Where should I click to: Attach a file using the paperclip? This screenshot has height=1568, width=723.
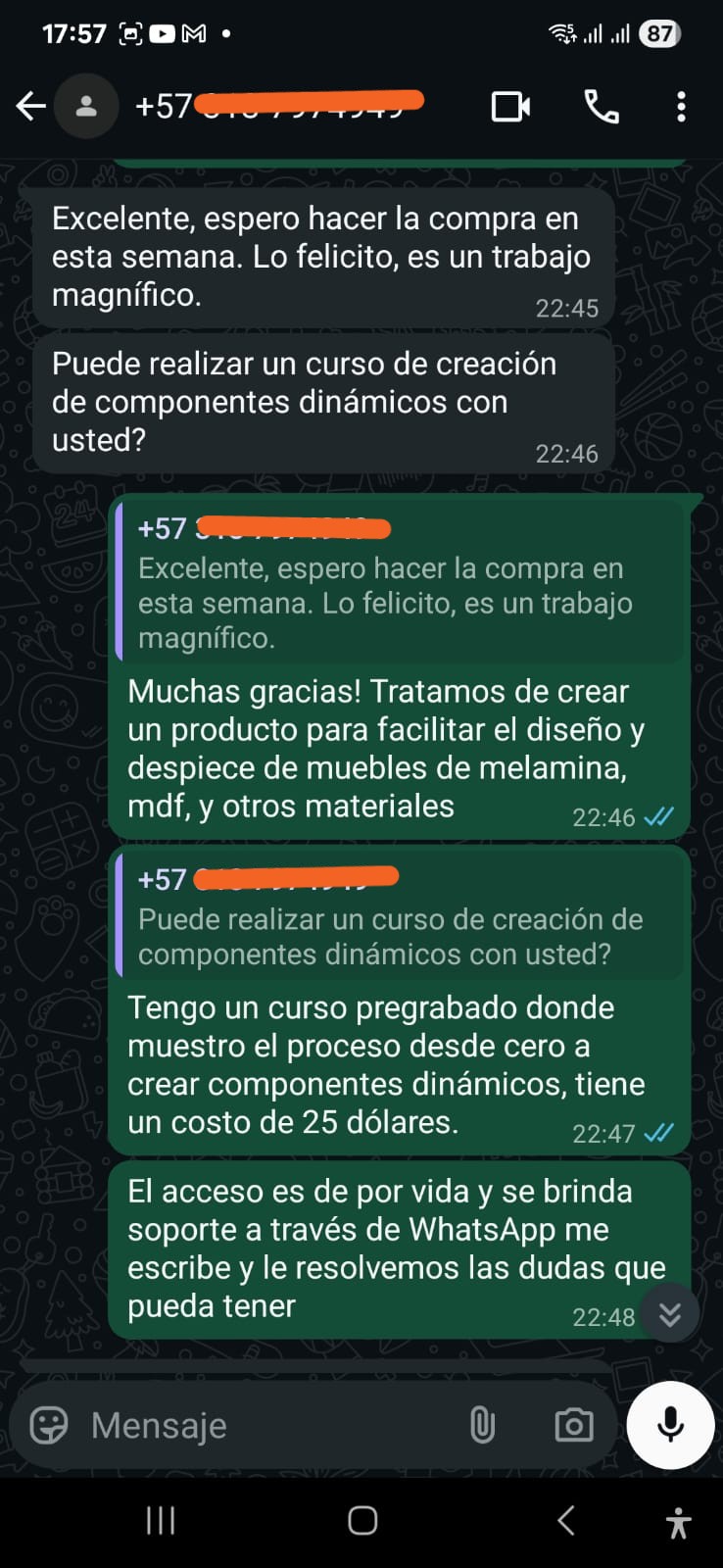coord(482,1425)
